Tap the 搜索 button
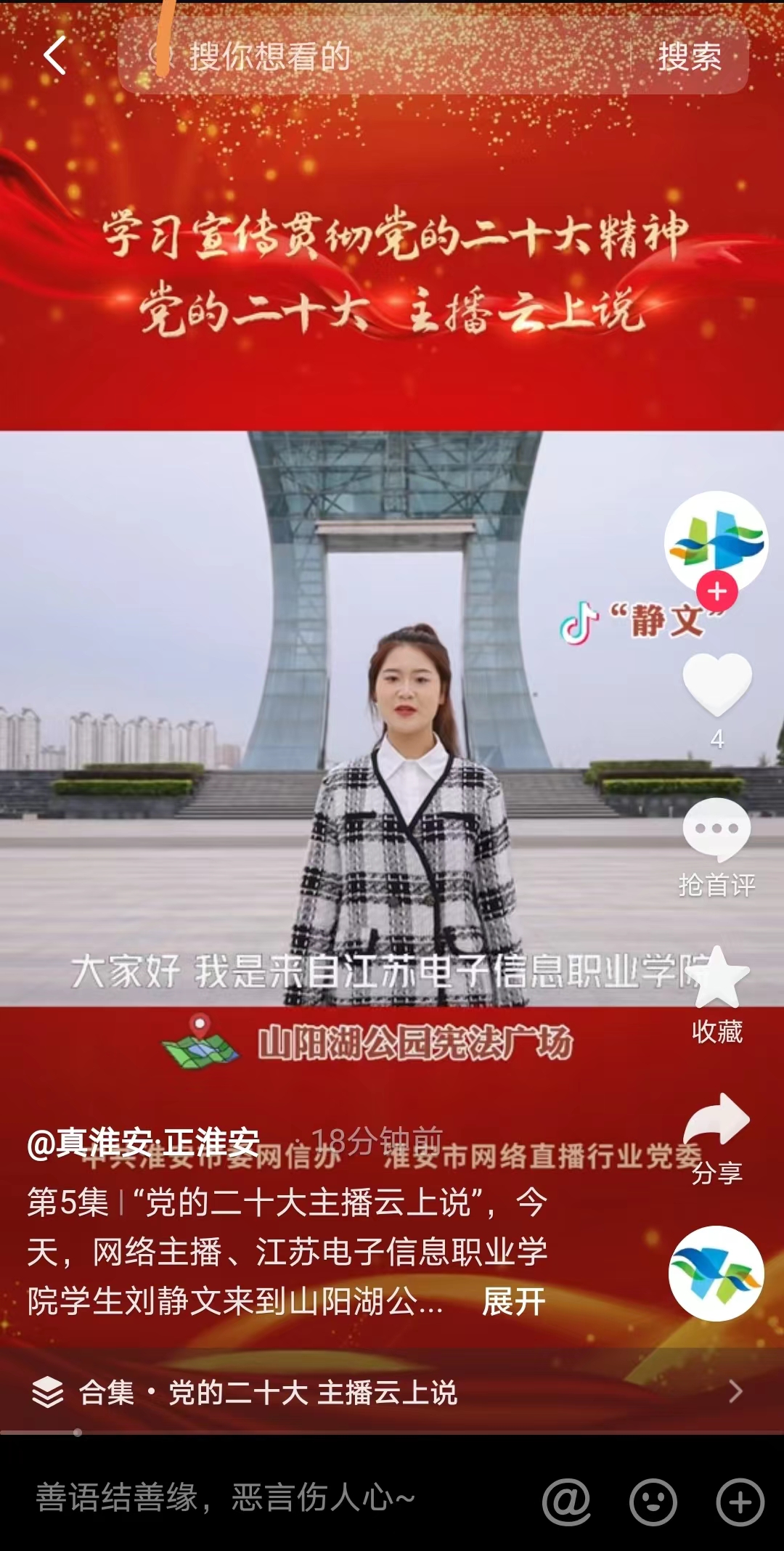 coord(689,56)
